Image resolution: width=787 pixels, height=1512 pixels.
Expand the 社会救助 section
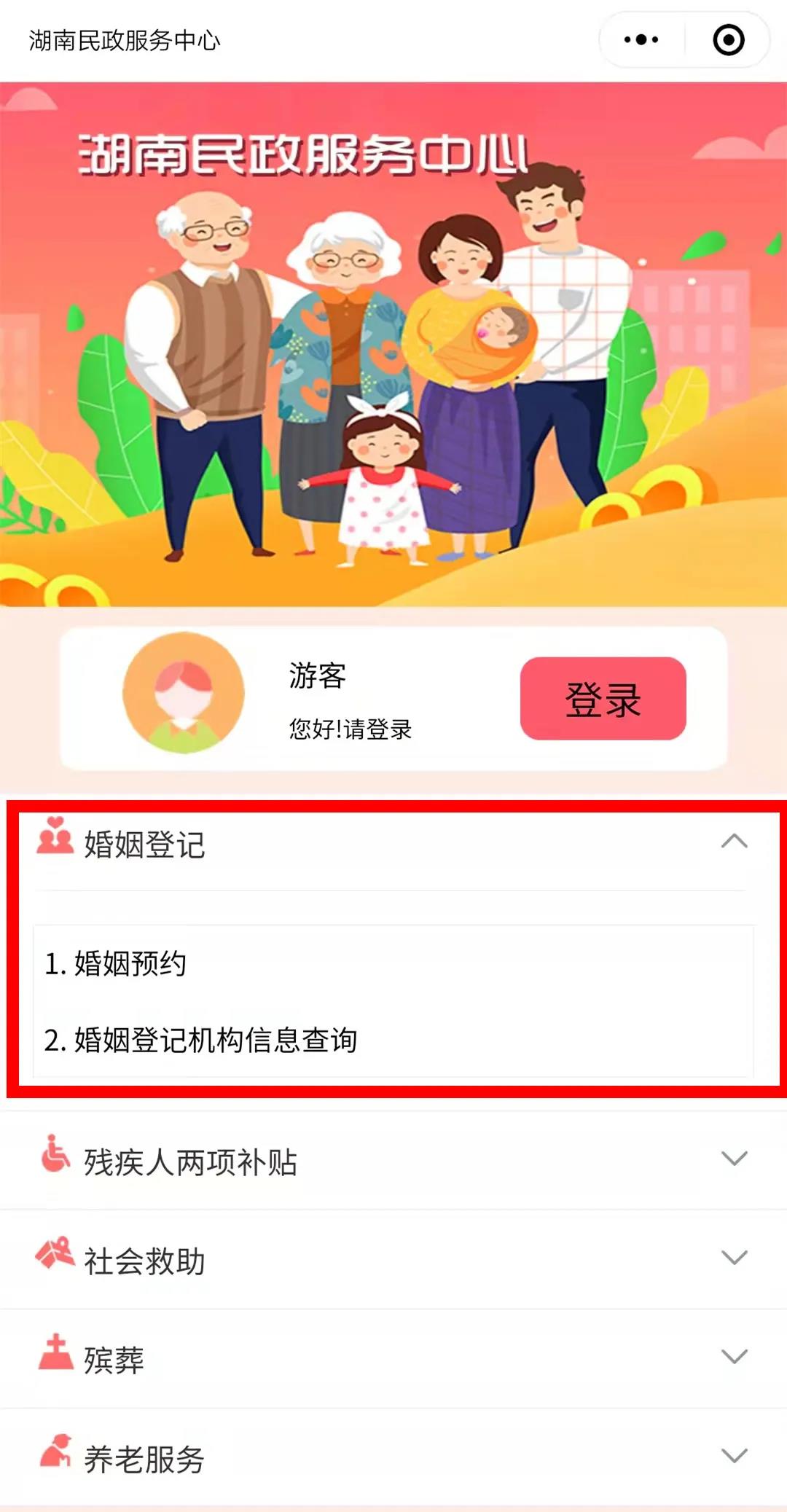coord(734,1258)
